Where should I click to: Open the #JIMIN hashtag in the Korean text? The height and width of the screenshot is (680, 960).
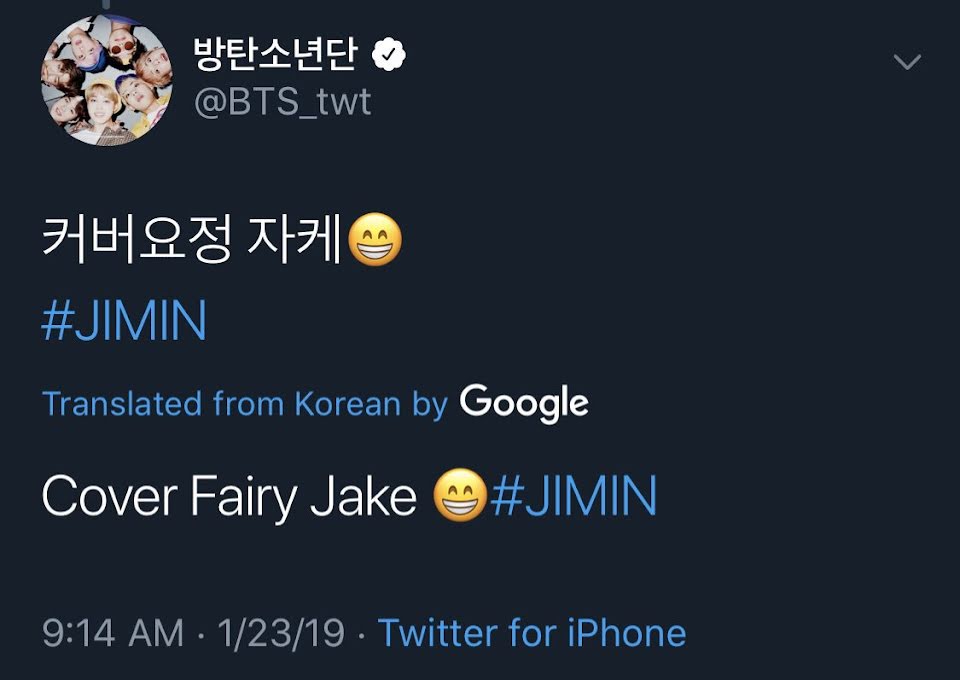[124, 320]
